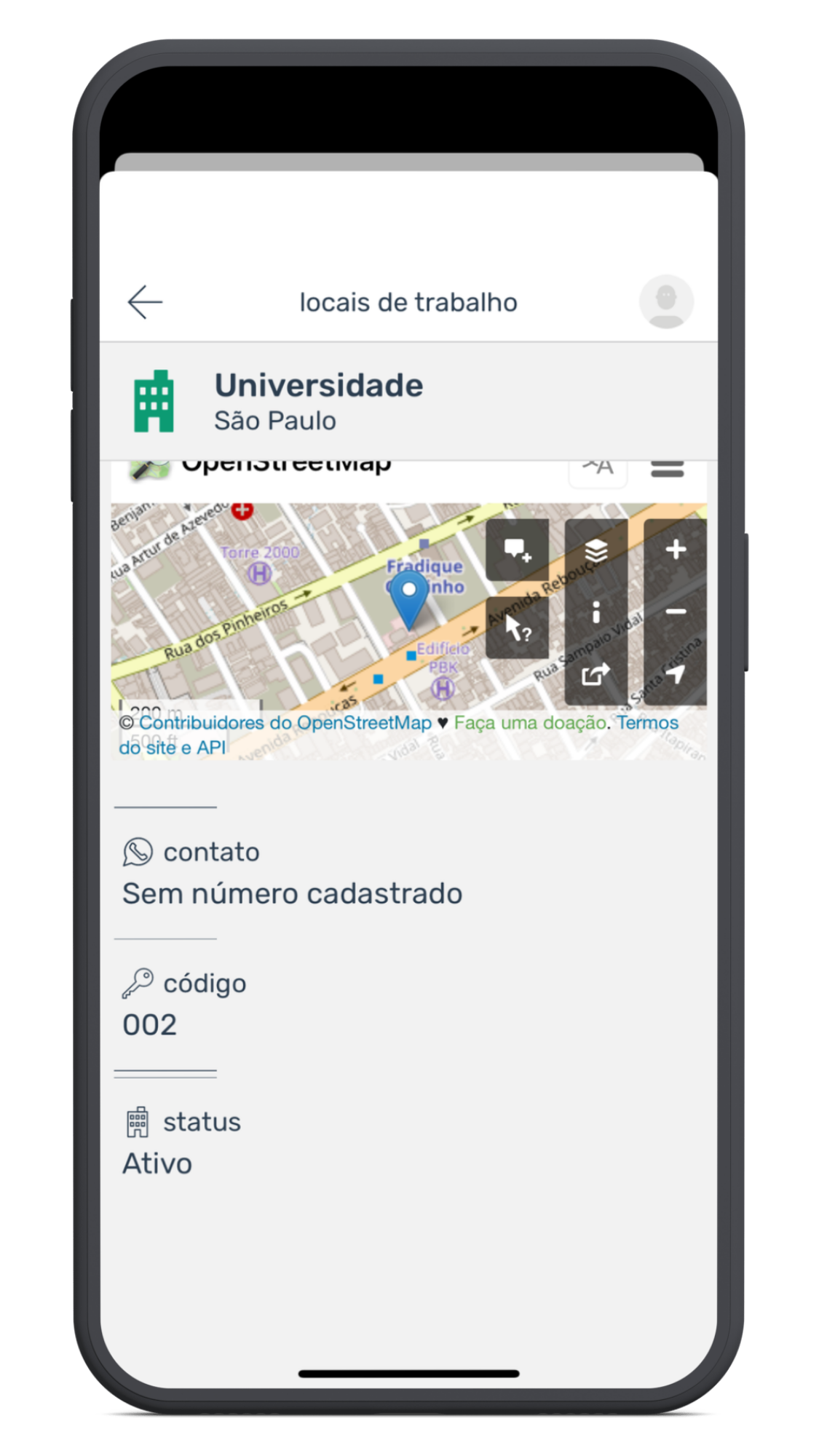
Task: Activate the query features tool
Action: 518,628
